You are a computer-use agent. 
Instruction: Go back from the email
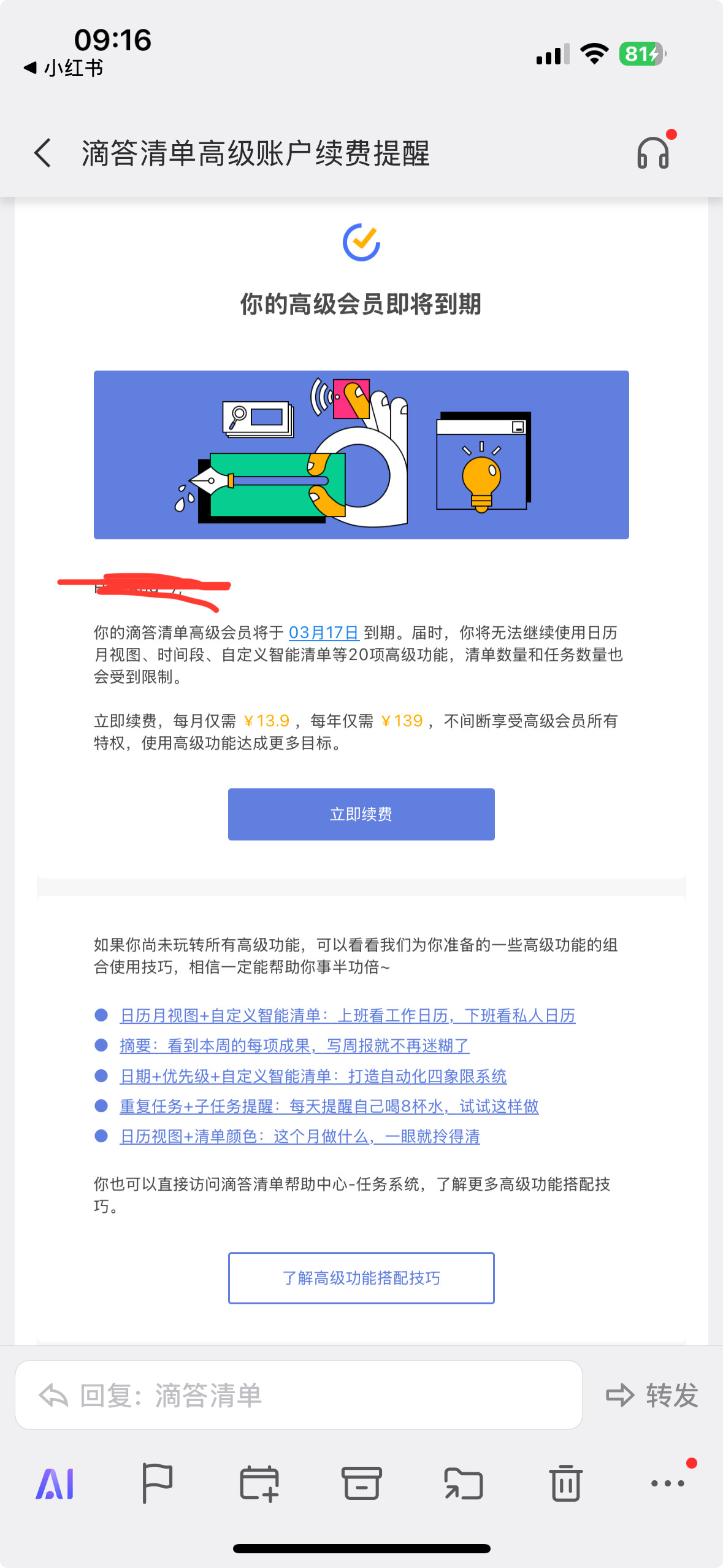point(42,153)
